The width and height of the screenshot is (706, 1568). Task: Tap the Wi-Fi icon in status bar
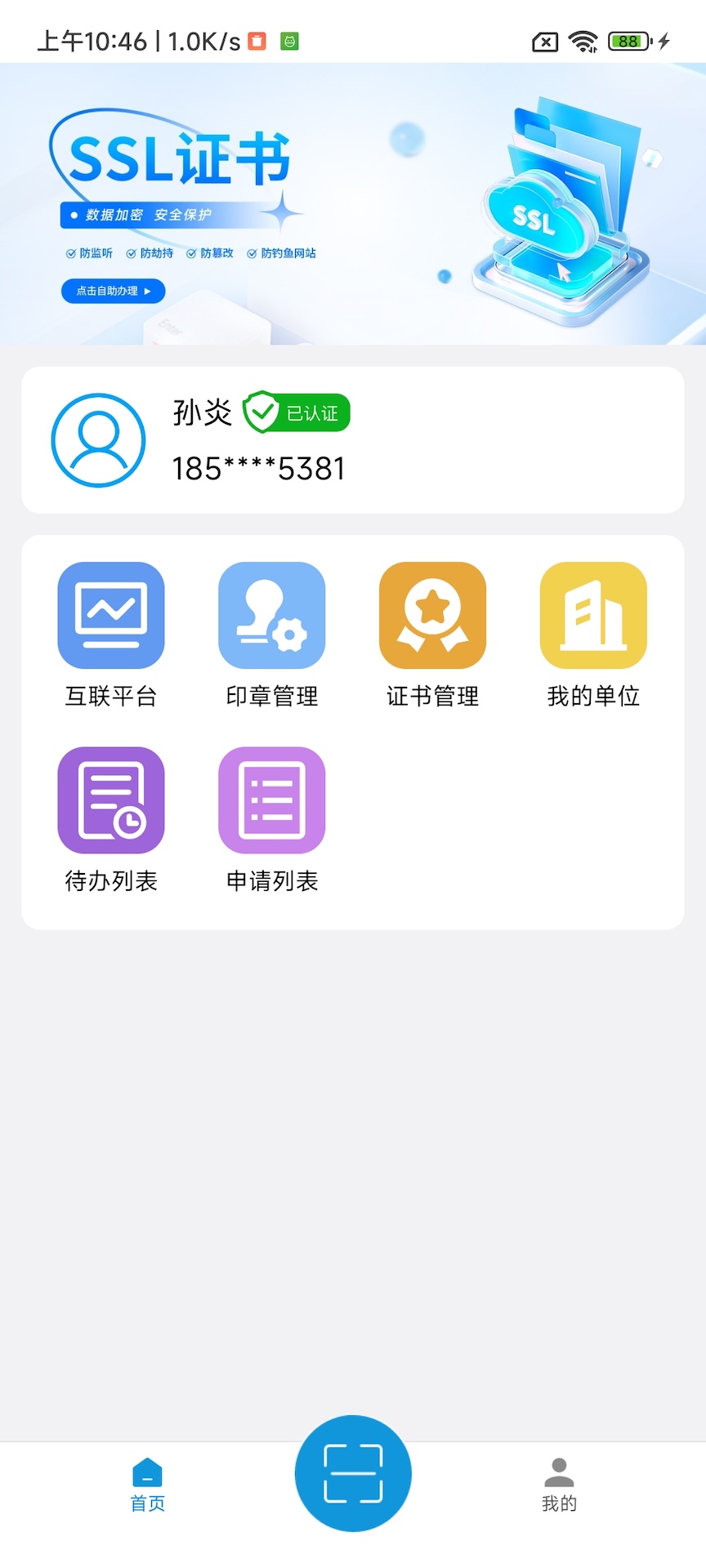(x=583, y=40)
